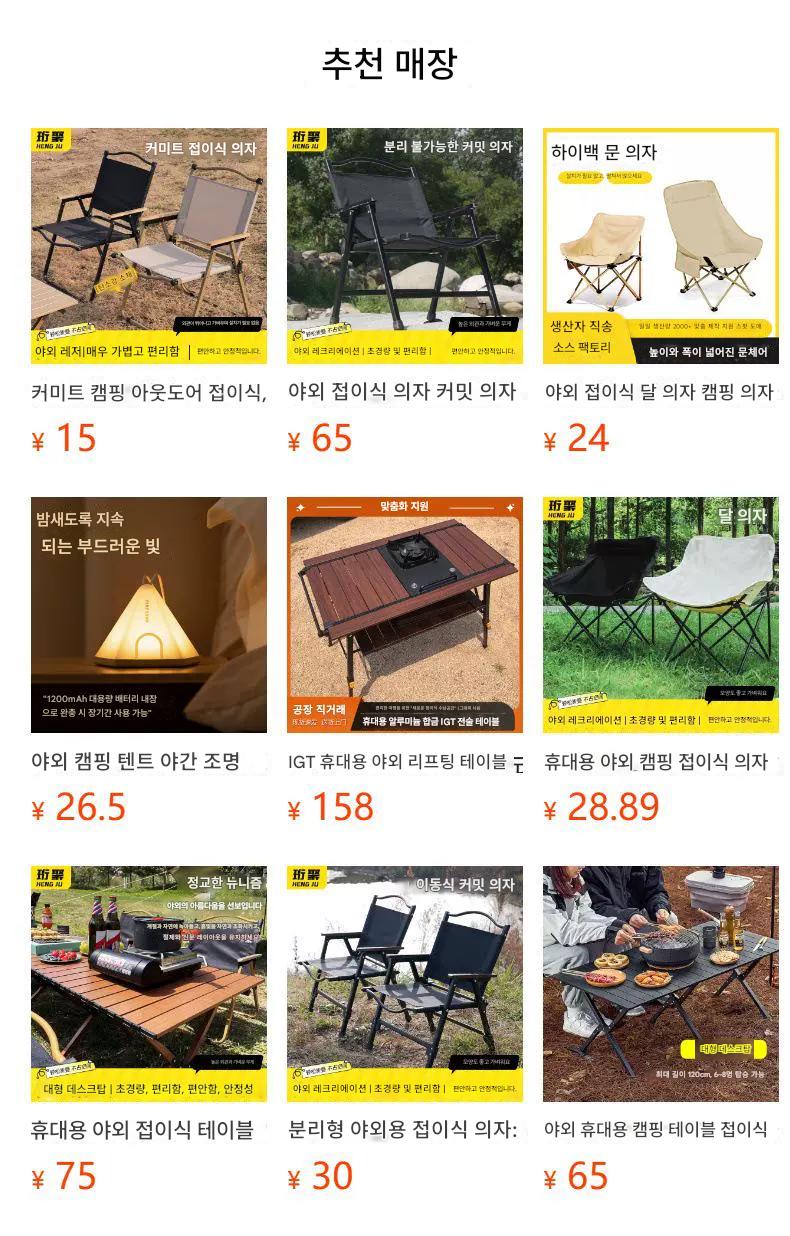Open the ¥24 outdoor folding moon chair
The height and width of the screenshot is (1236, 790).
(660, 246)
